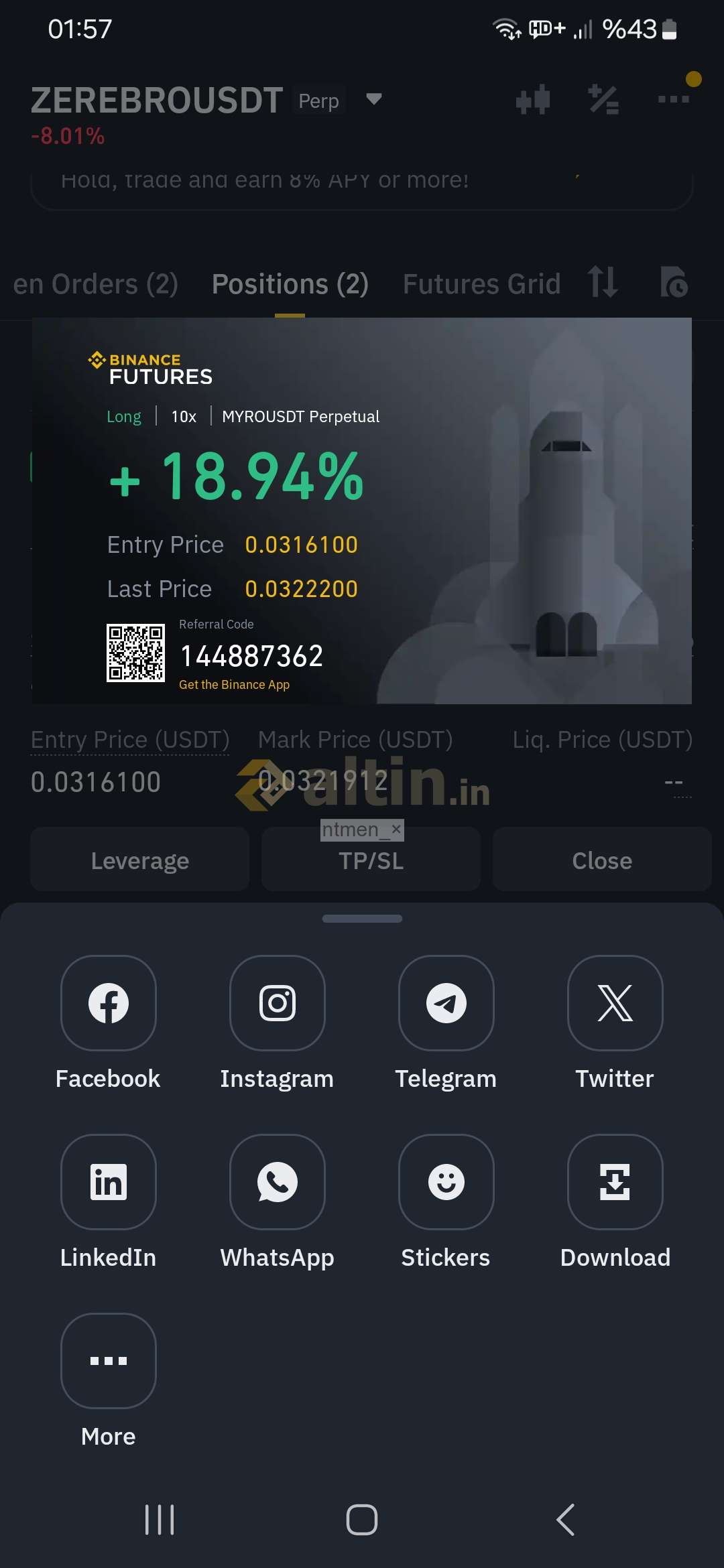Share the position card on Twitter
The image size is (724, 1568).
click(x=615, y=1003)
